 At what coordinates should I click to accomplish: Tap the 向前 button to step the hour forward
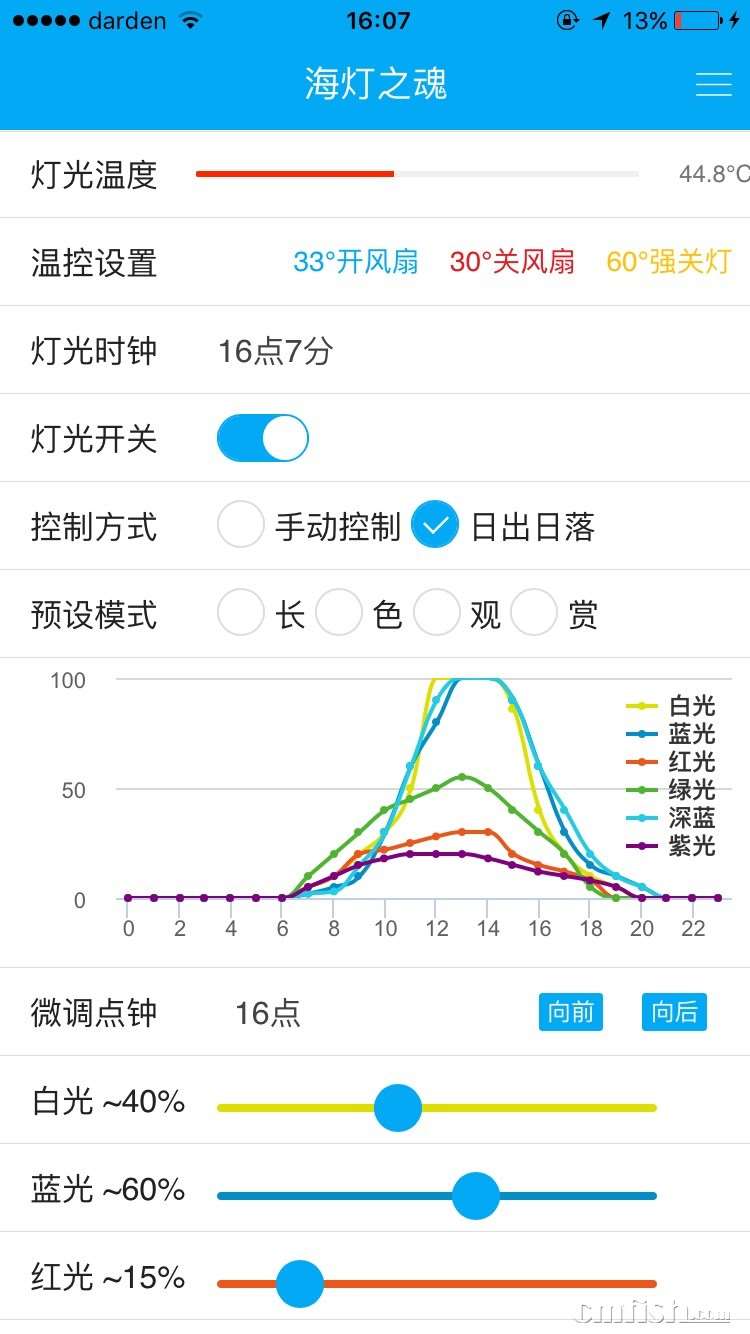click(571, 1012)
